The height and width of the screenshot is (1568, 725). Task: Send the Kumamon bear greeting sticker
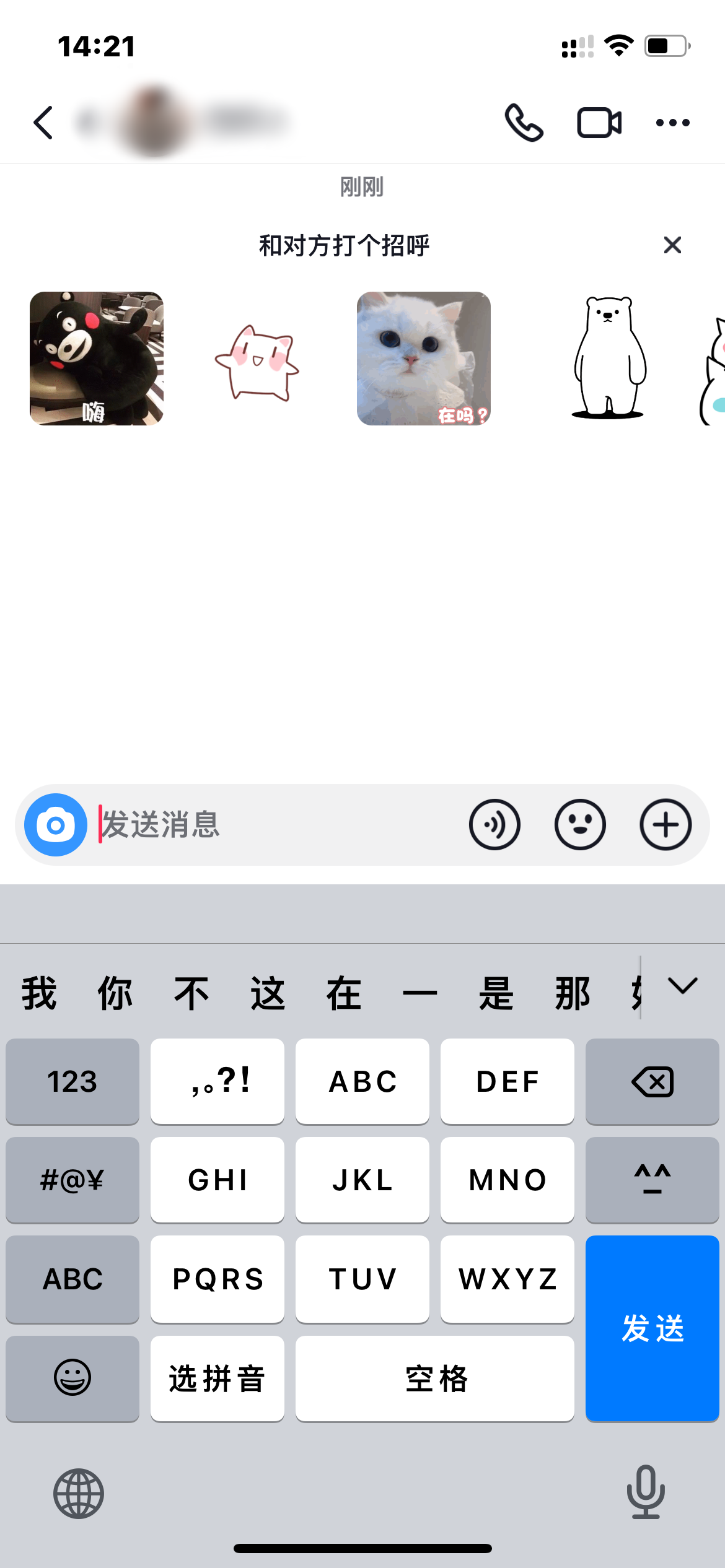point(95,359)
